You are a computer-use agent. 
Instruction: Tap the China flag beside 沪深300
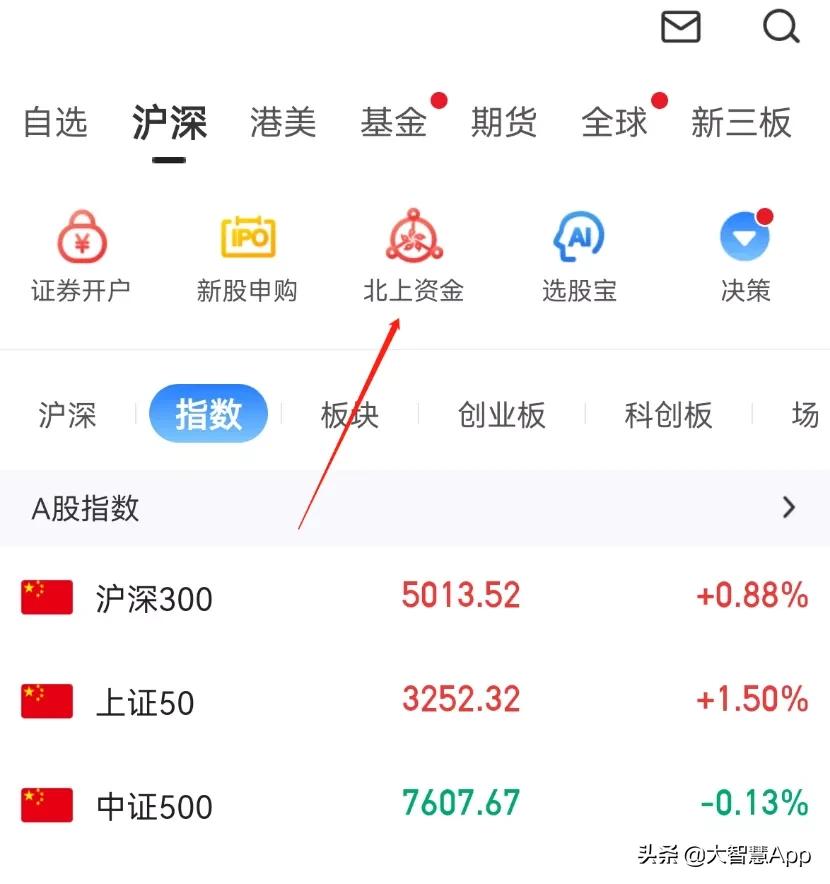pos(46,597)
